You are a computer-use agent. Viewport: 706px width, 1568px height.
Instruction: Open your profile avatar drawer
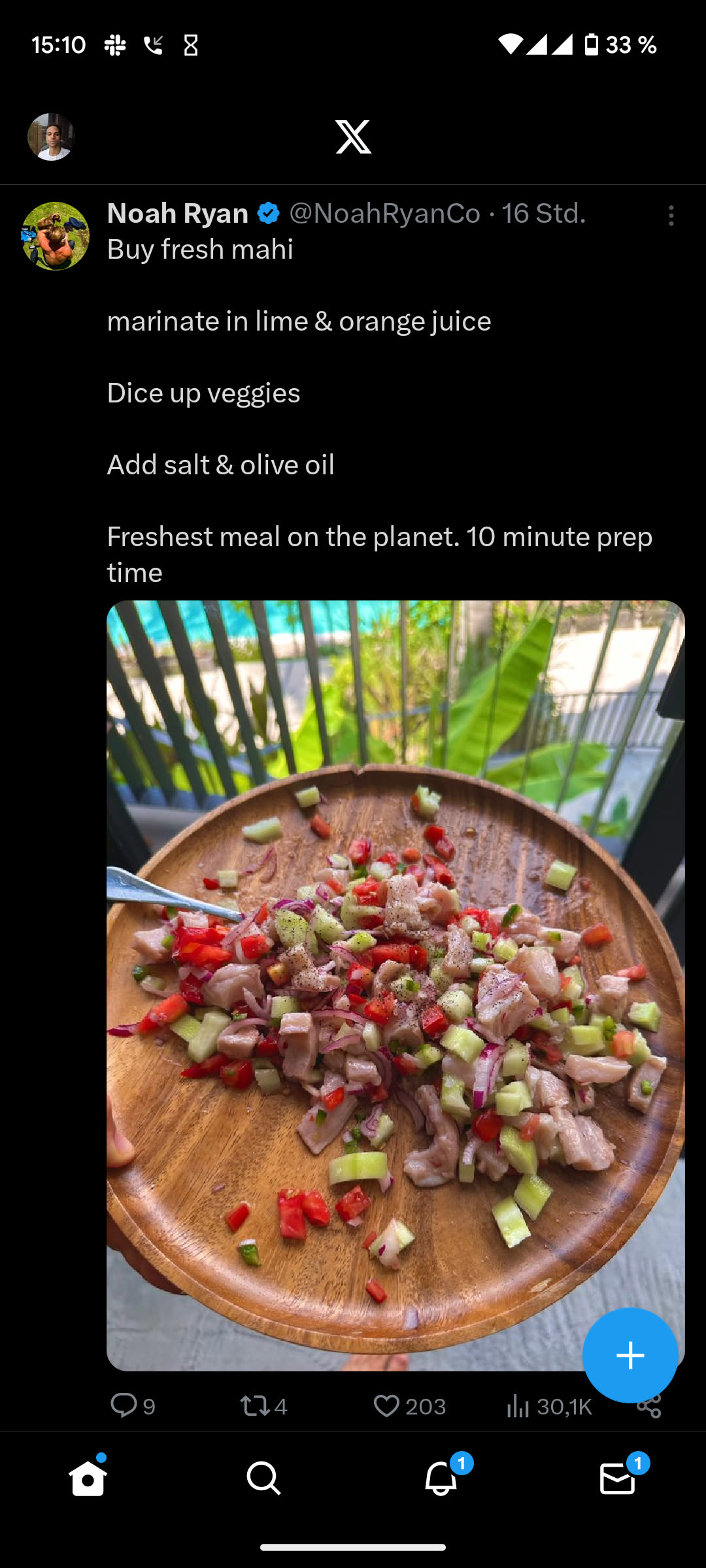click(x=51, y=137)
